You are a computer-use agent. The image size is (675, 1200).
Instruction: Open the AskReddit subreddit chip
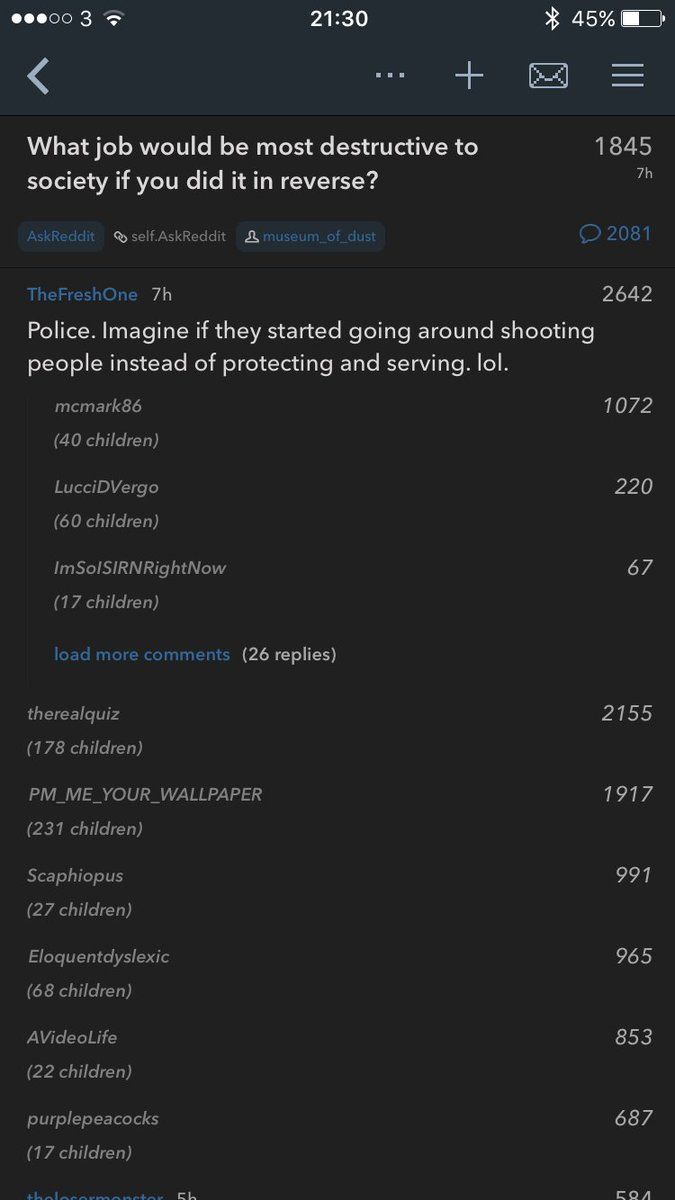pos(61,236)
